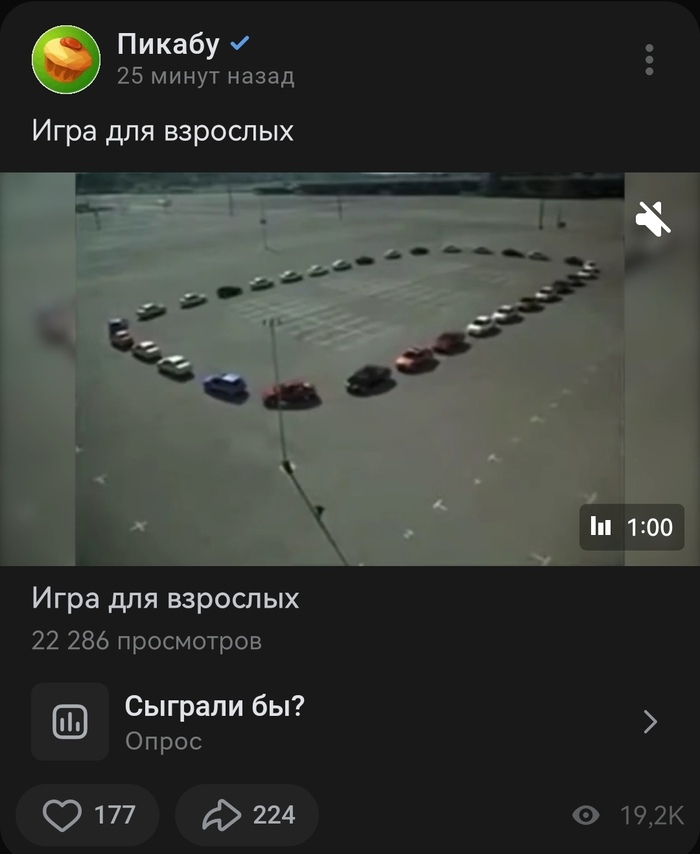Open the post's three-dot overflow menu
This screenshot has width=700, height=854.
pos(649,59)
